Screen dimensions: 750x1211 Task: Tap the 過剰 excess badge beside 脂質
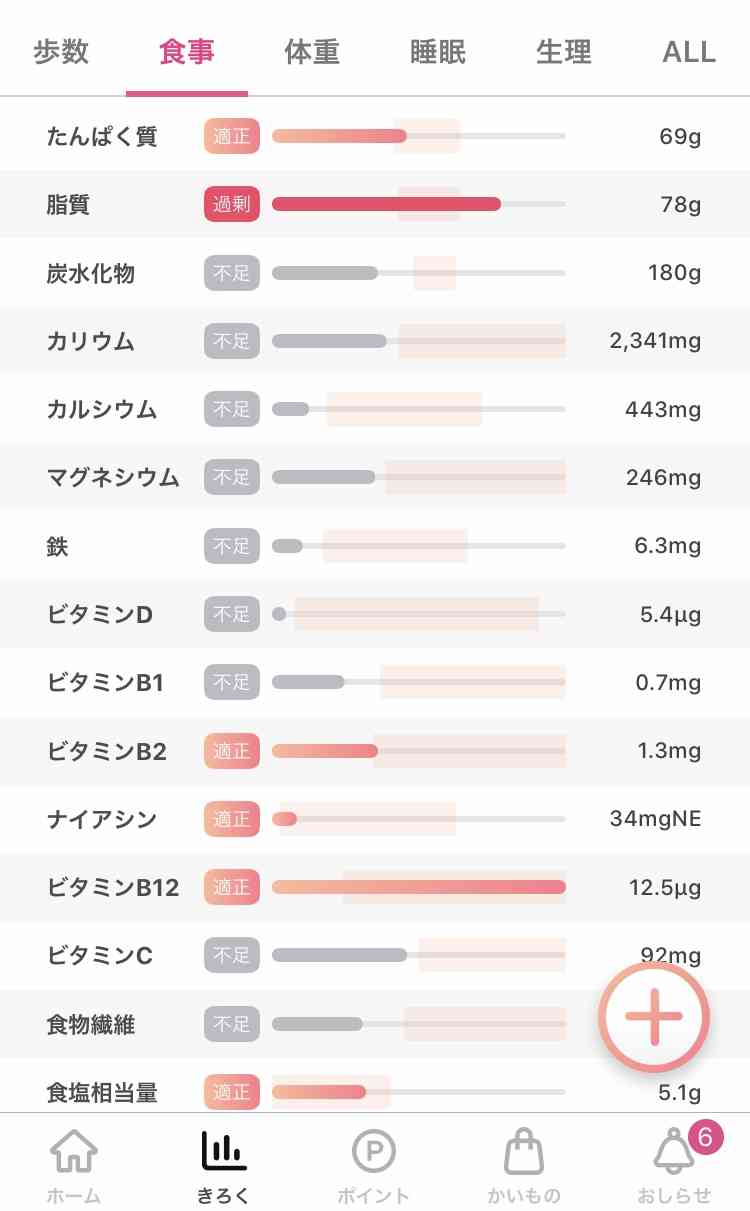[231, 204]
